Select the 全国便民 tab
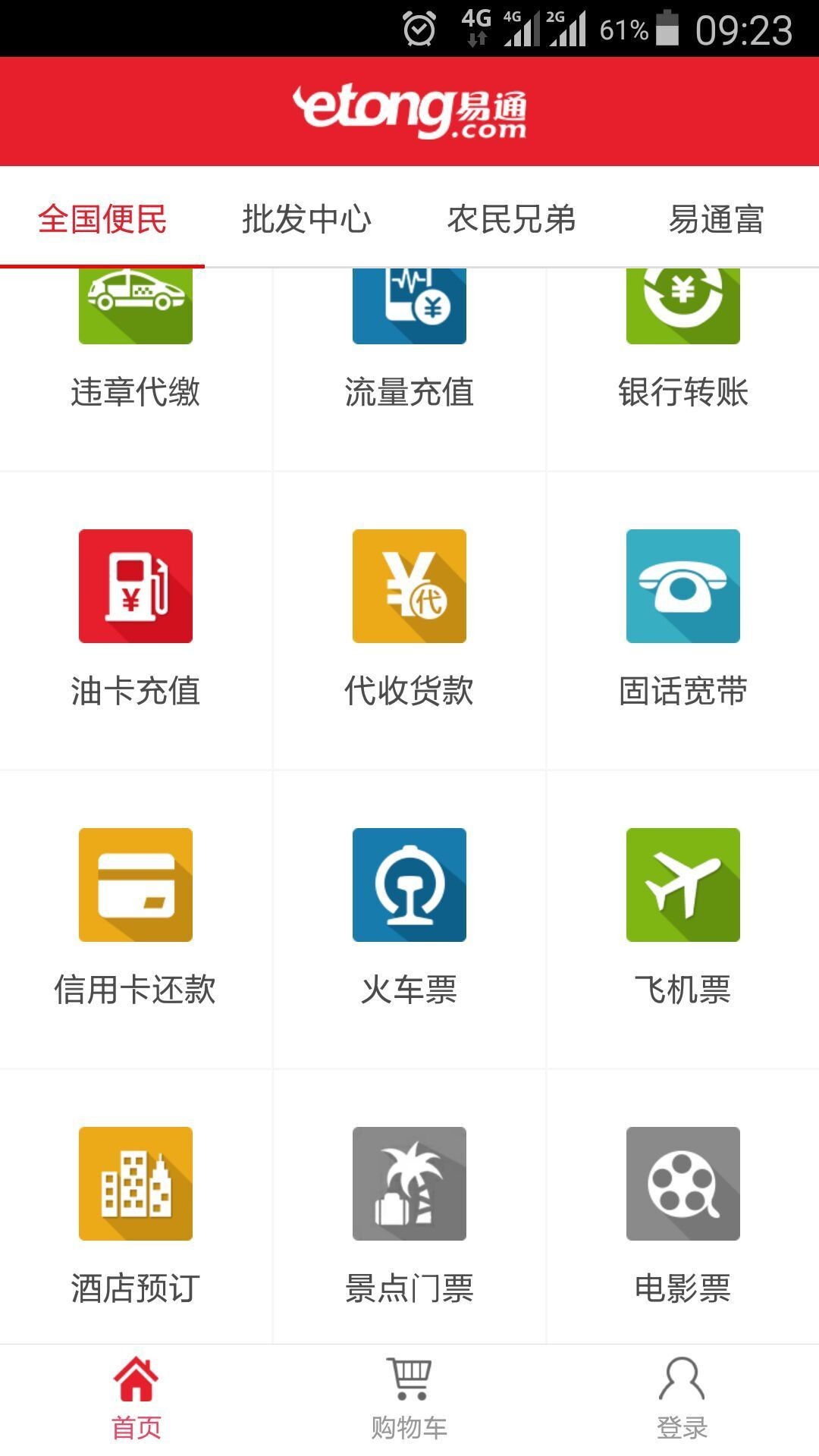 coord(102,219)
